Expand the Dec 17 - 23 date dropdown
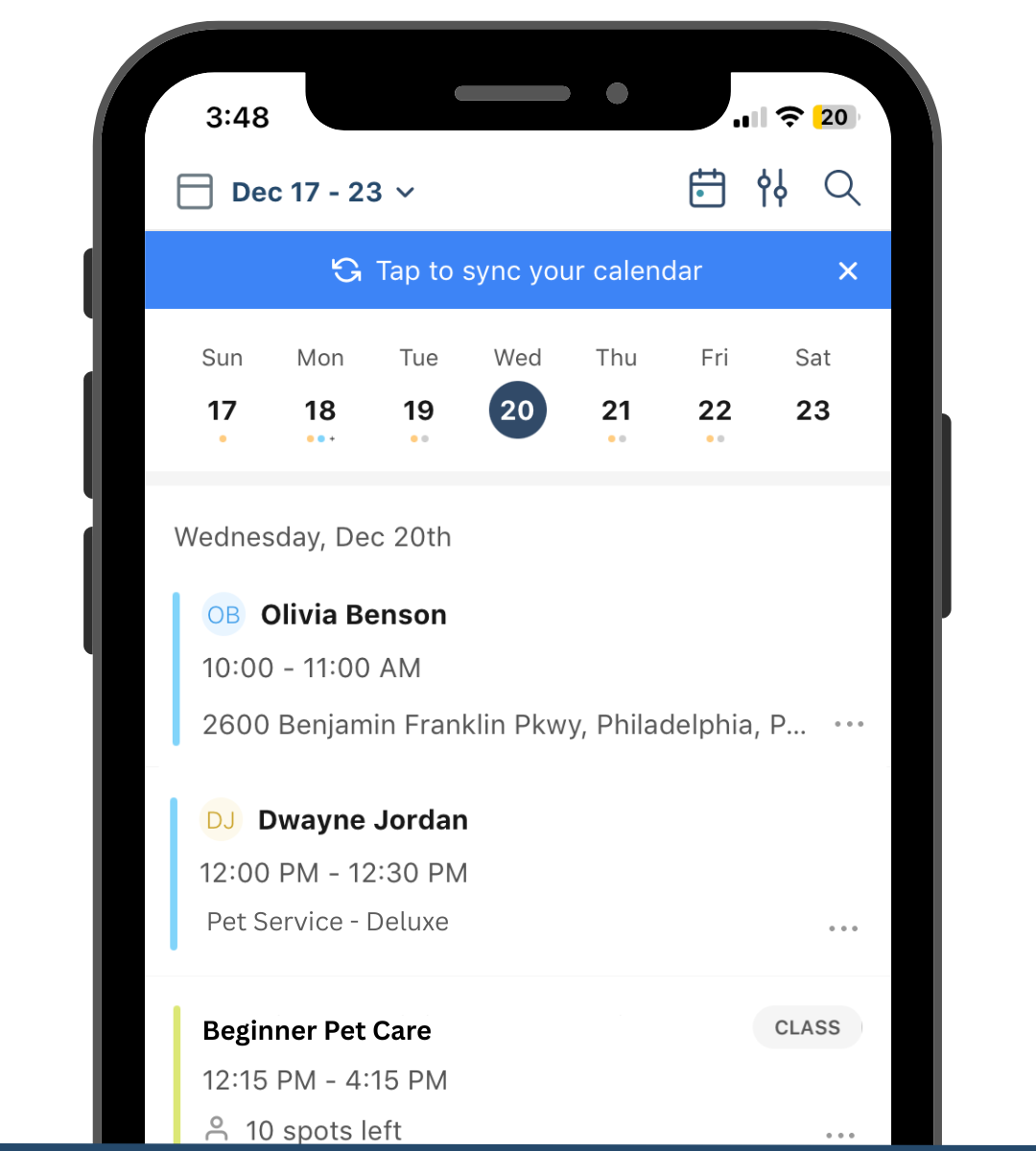 coord(323,193)
